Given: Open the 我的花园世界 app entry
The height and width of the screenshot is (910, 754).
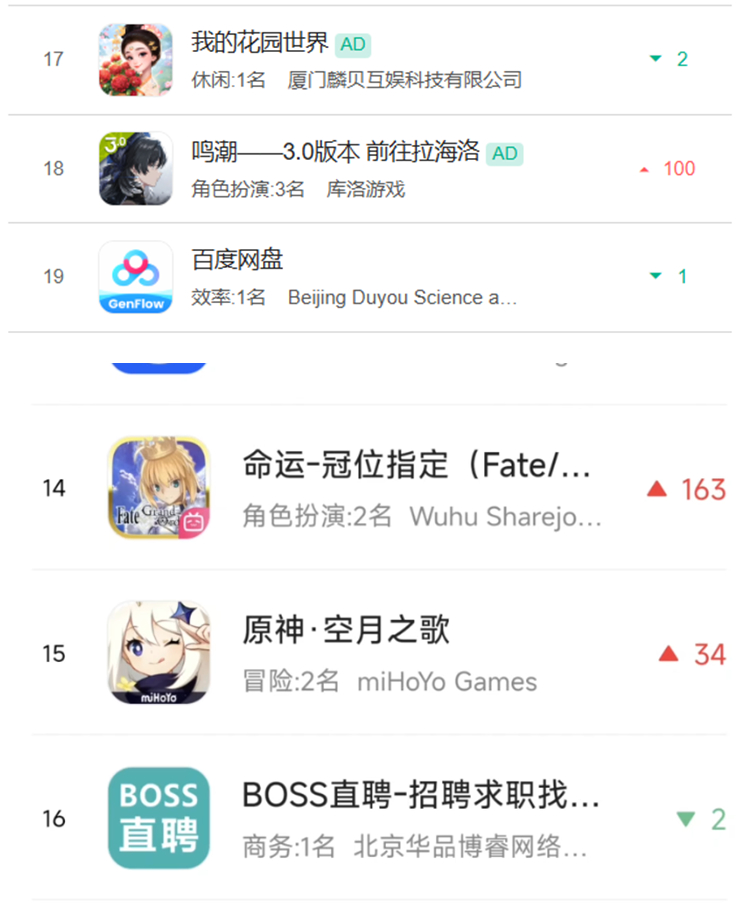Looking at the screenshot, I should (259, 44).
